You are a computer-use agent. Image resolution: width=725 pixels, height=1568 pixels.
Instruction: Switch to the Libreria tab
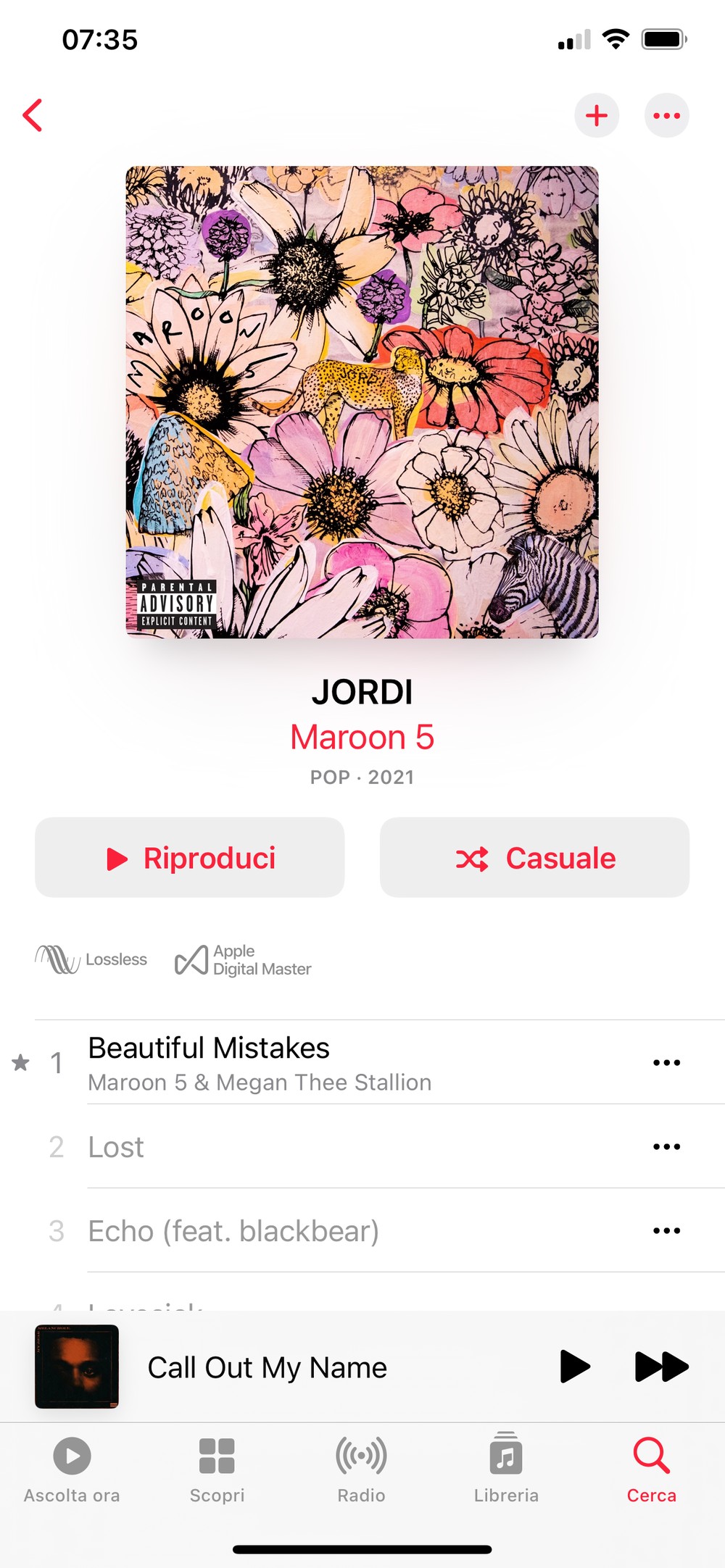point(506,1469)
